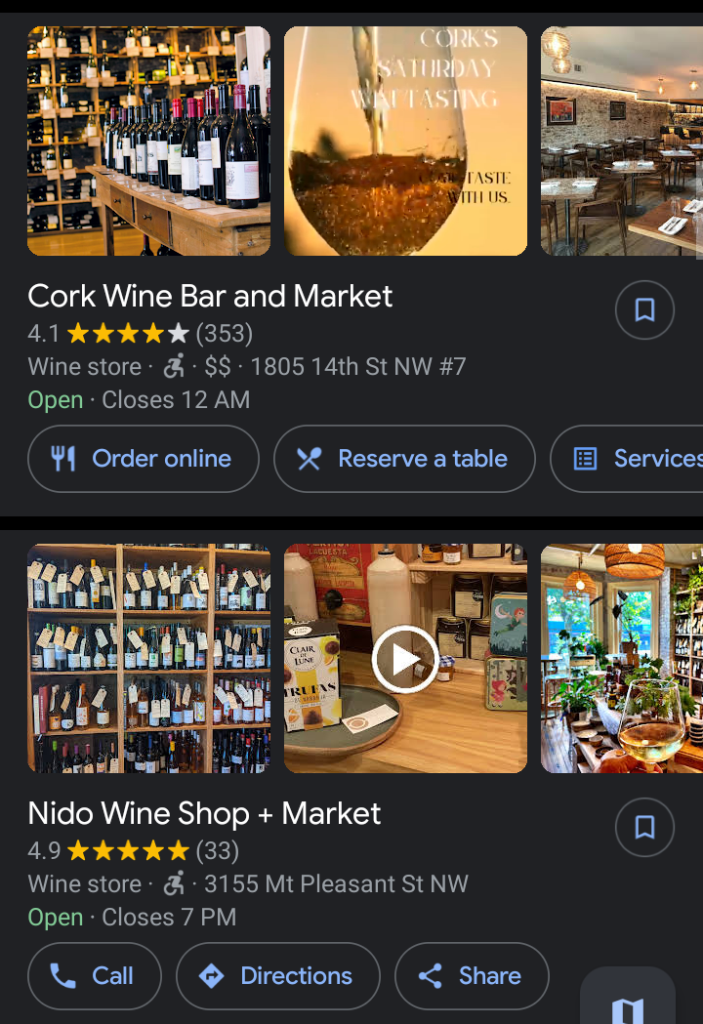Viewport: 703px width, 1024px height.
Task: Save Cork Wine Bar and Market
Action: (644, 310)
